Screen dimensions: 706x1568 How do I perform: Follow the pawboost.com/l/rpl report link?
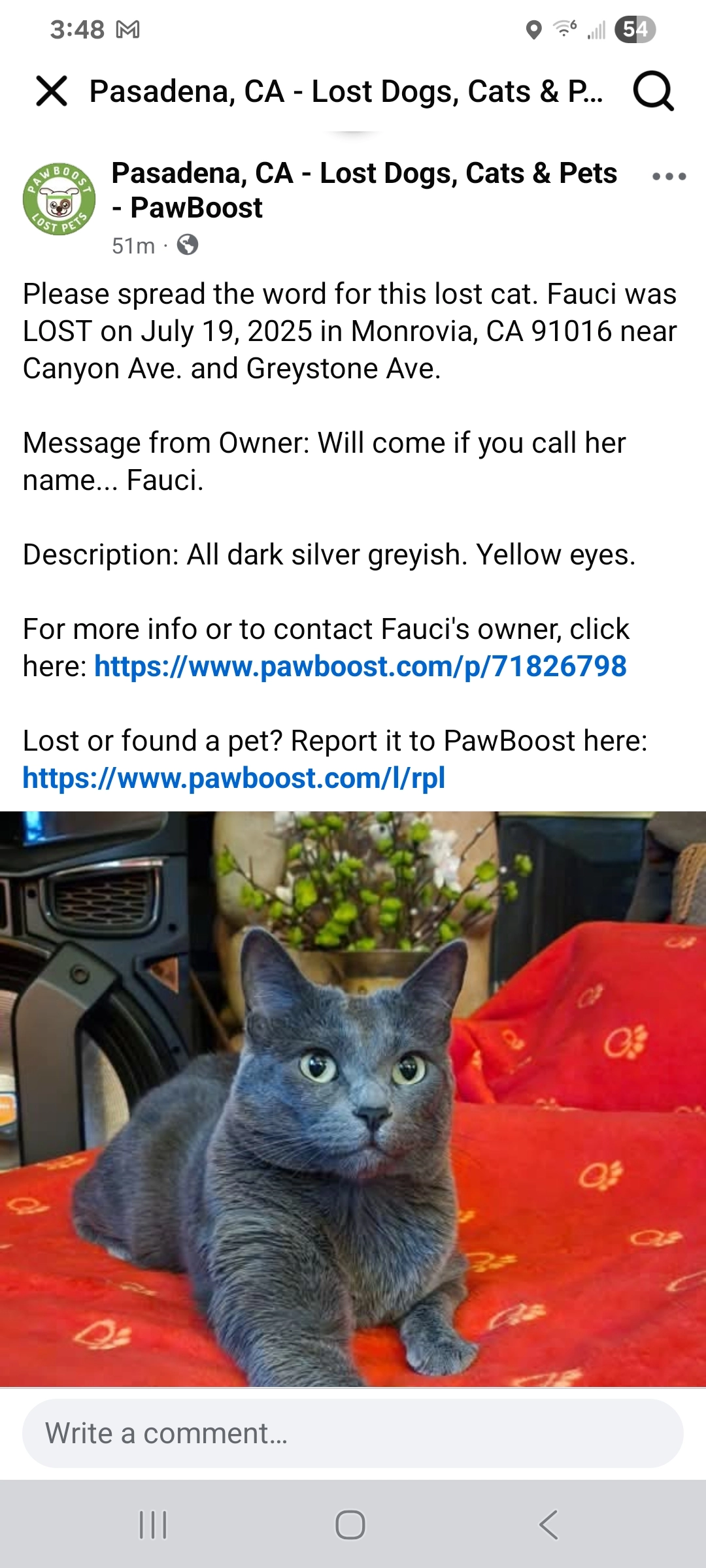pyautogui.click(x=234, y=778)
